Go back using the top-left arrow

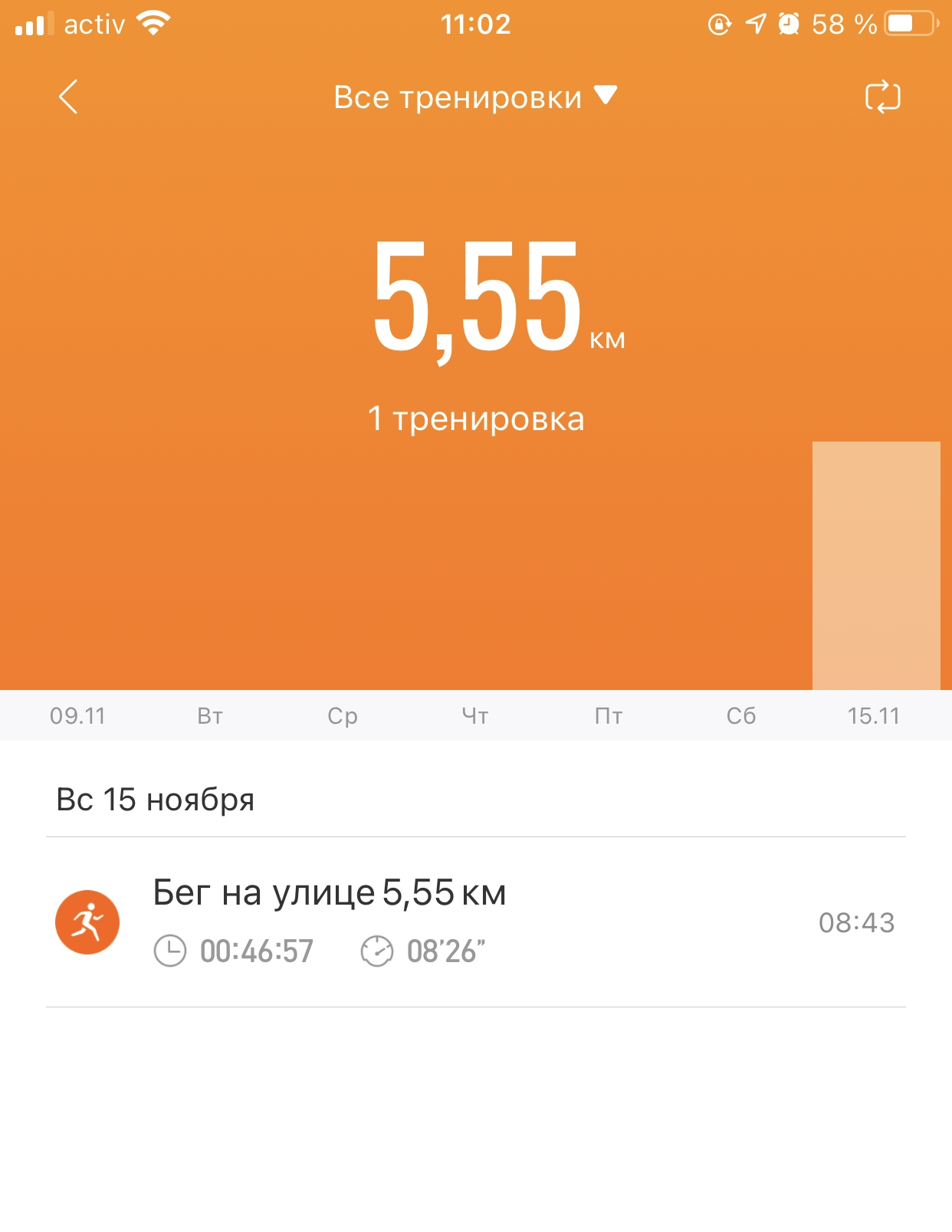[68, 97]
